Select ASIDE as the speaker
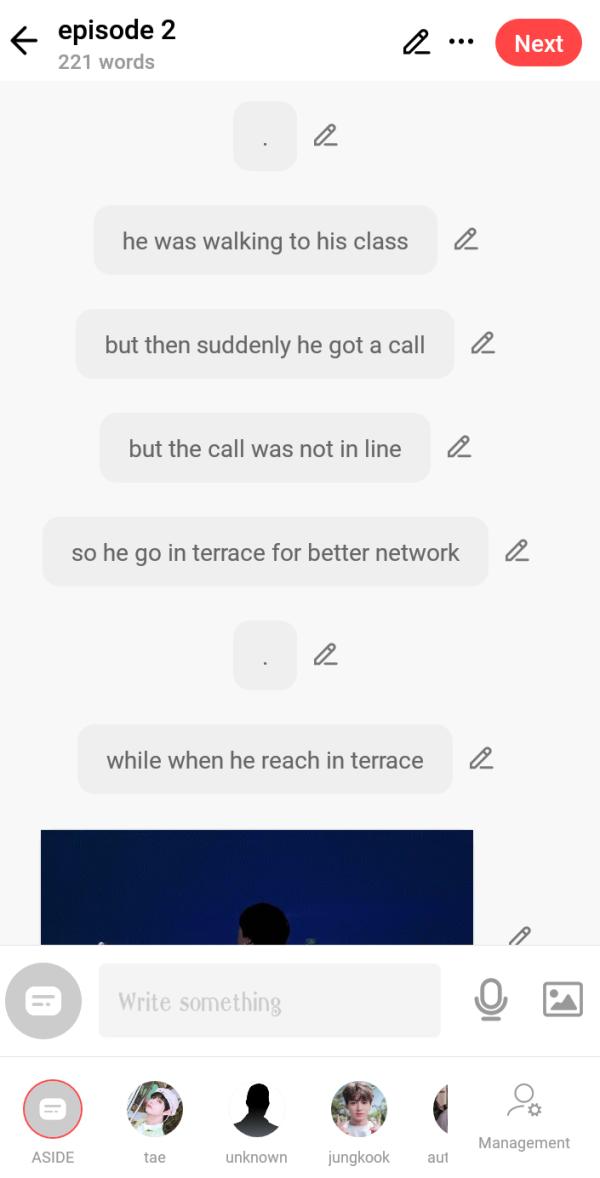This screenshot has width=600, height=1178. (52, 1109)
